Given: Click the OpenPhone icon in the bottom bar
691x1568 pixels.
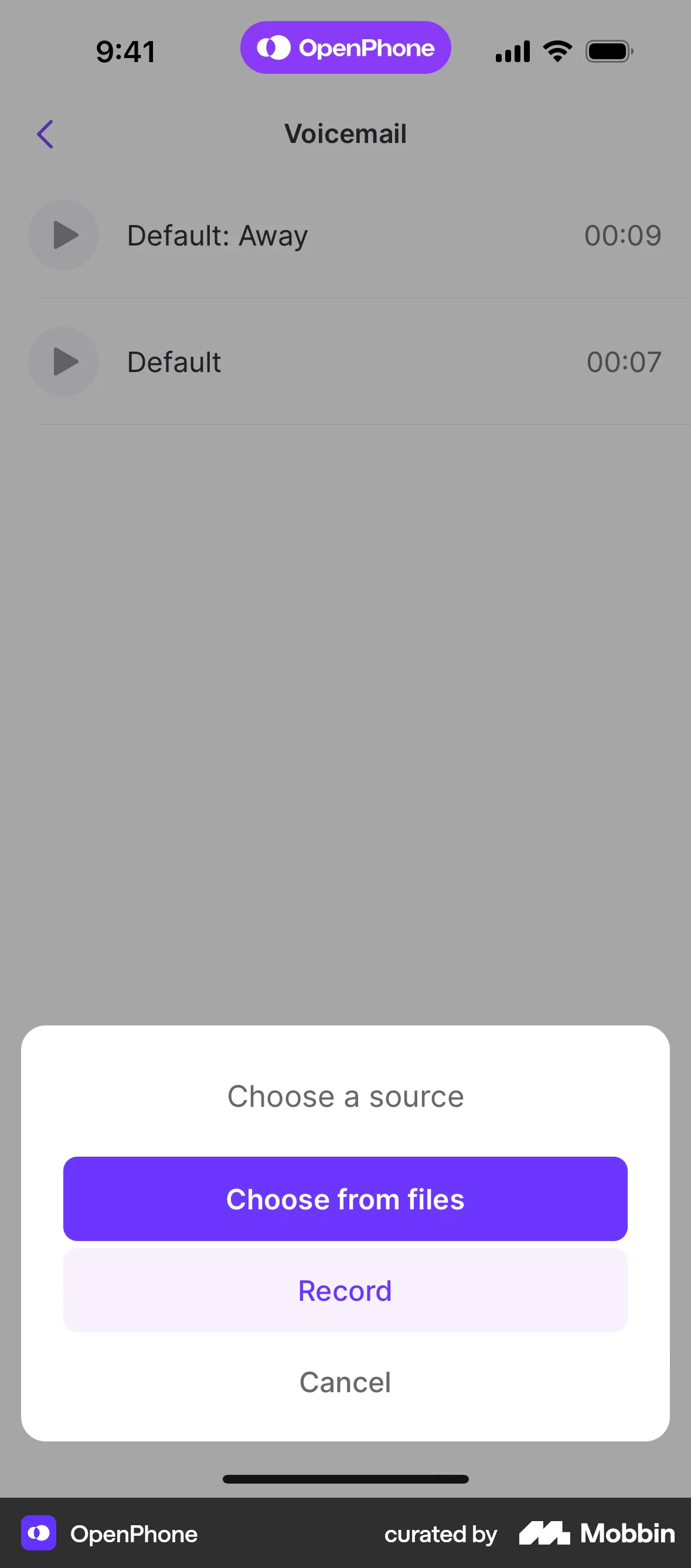Looking at the screenshot, I should click(38, 1535).
